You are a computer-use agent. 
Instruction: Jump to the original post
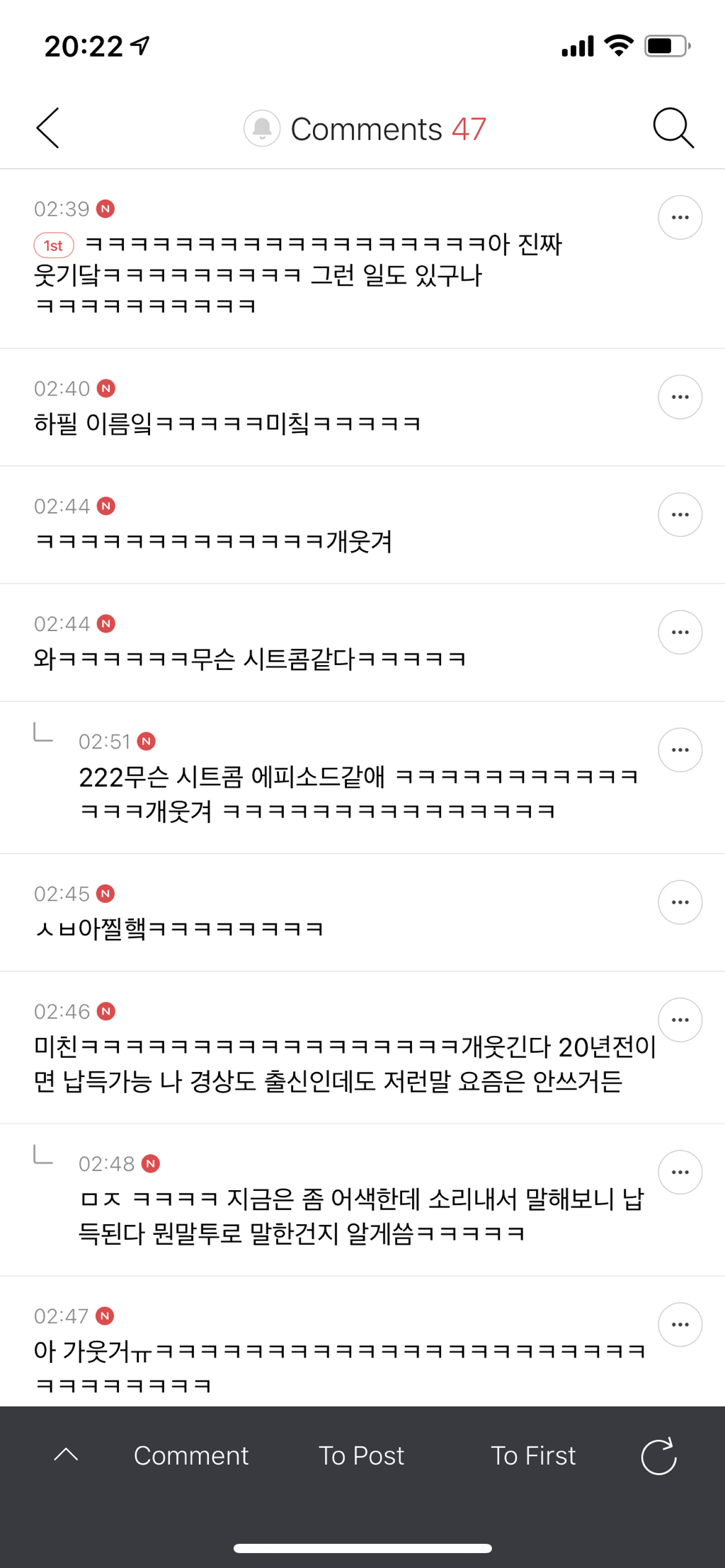coord(361,1455)
